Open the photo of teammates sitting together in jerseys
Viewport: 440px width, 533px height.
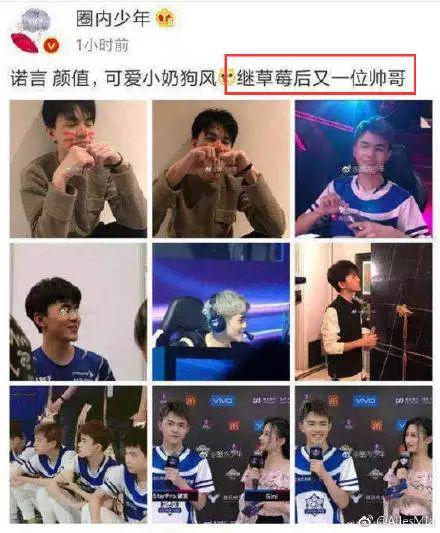(78, 455)
